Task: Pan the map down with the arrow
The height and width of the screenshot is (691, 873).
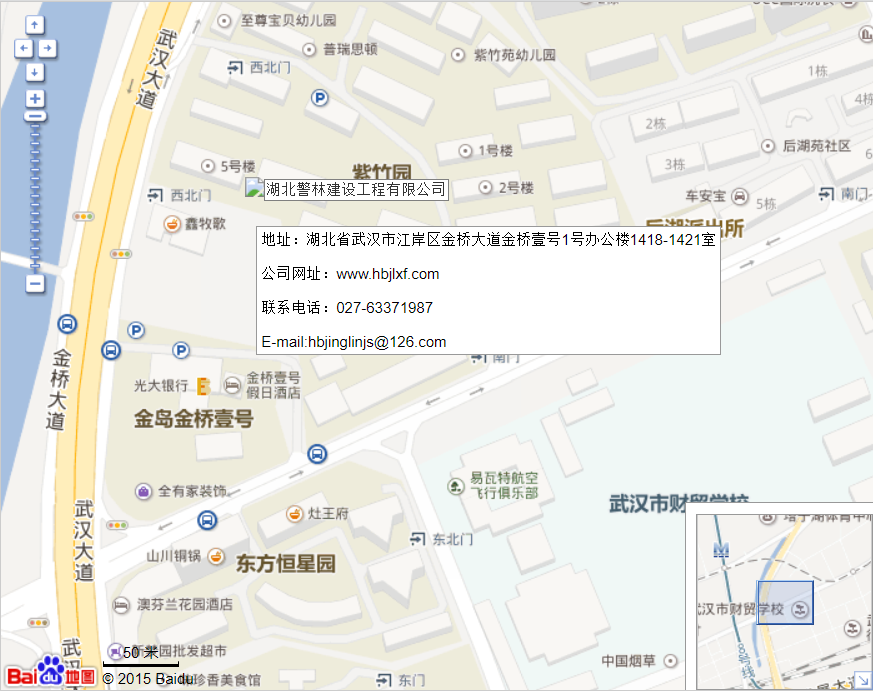Action: [35, 72]
